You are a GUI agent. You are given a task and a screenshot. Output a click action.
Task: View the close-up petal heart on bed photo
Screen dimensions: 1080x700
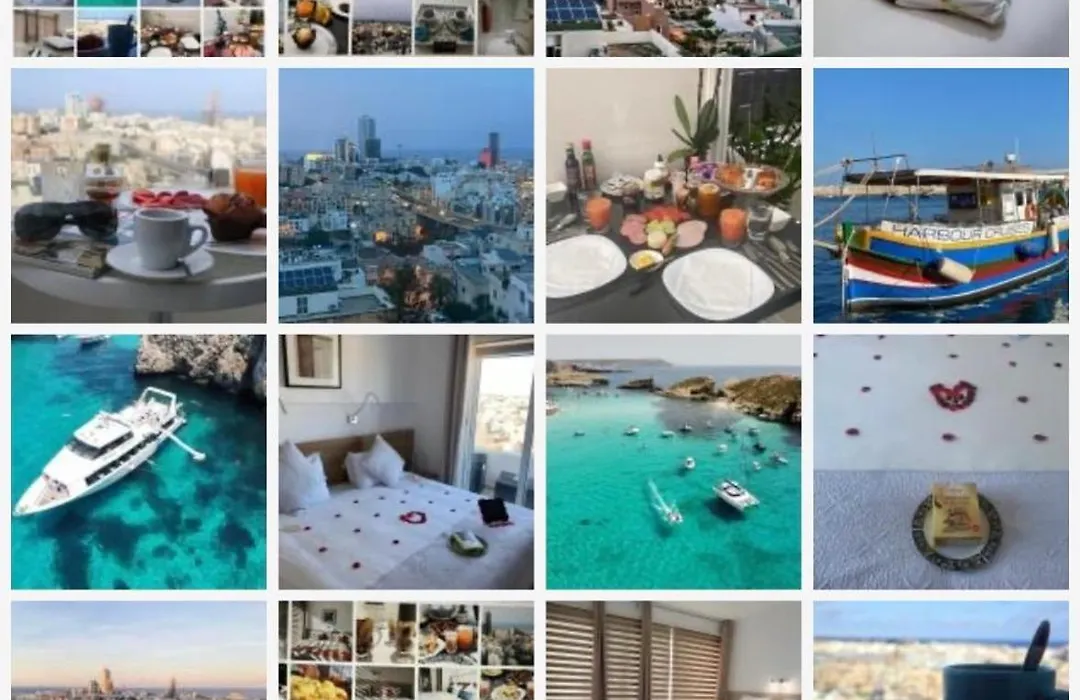click(x=940, y=462)
